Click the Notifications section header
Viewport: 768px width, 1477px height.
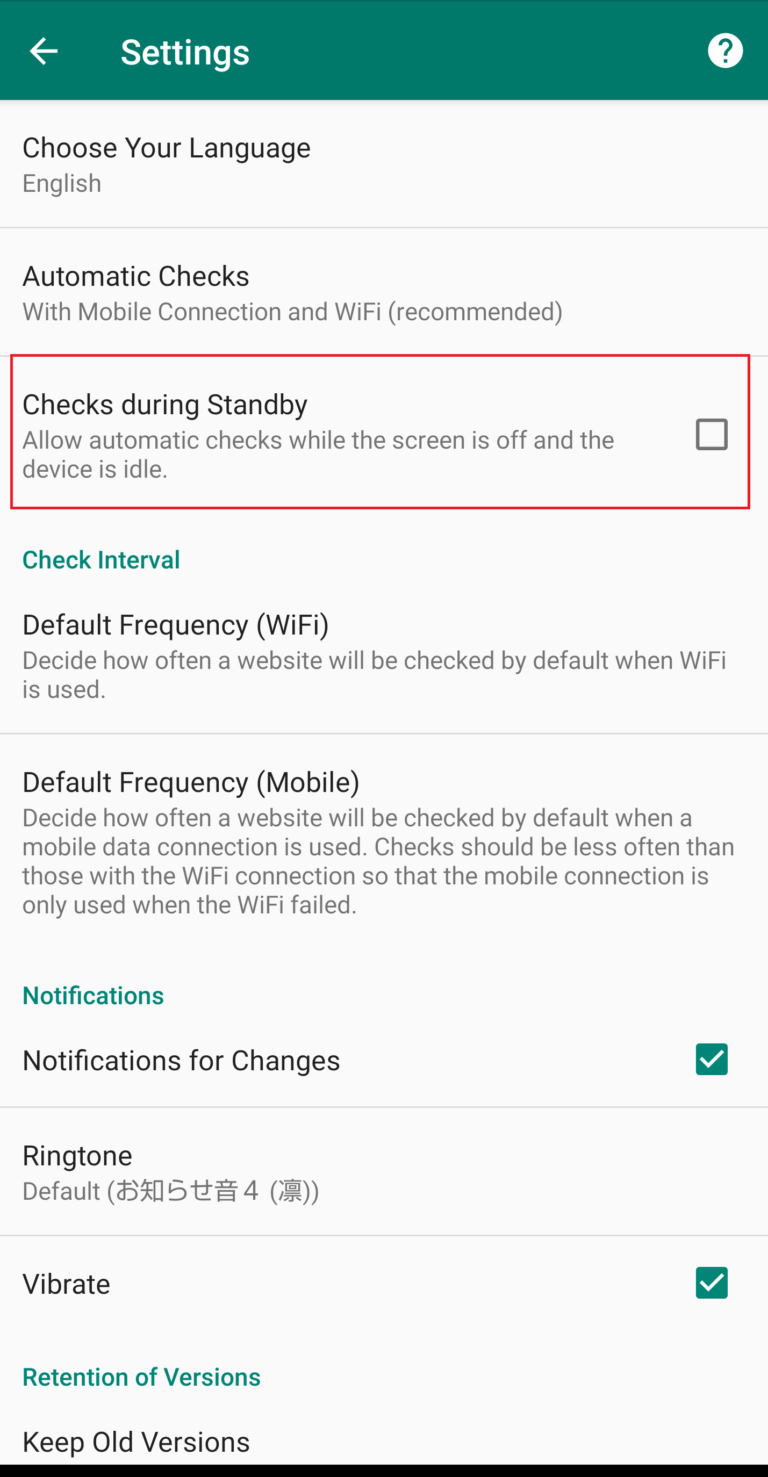tap(92, 995)
